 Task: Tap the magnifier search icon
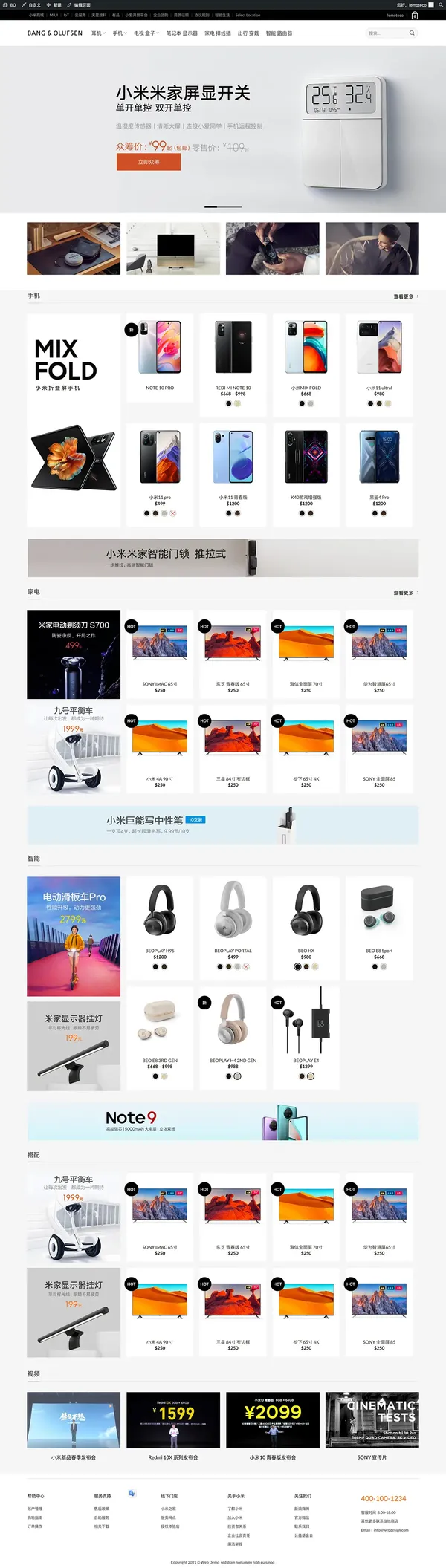click(412, 33)
